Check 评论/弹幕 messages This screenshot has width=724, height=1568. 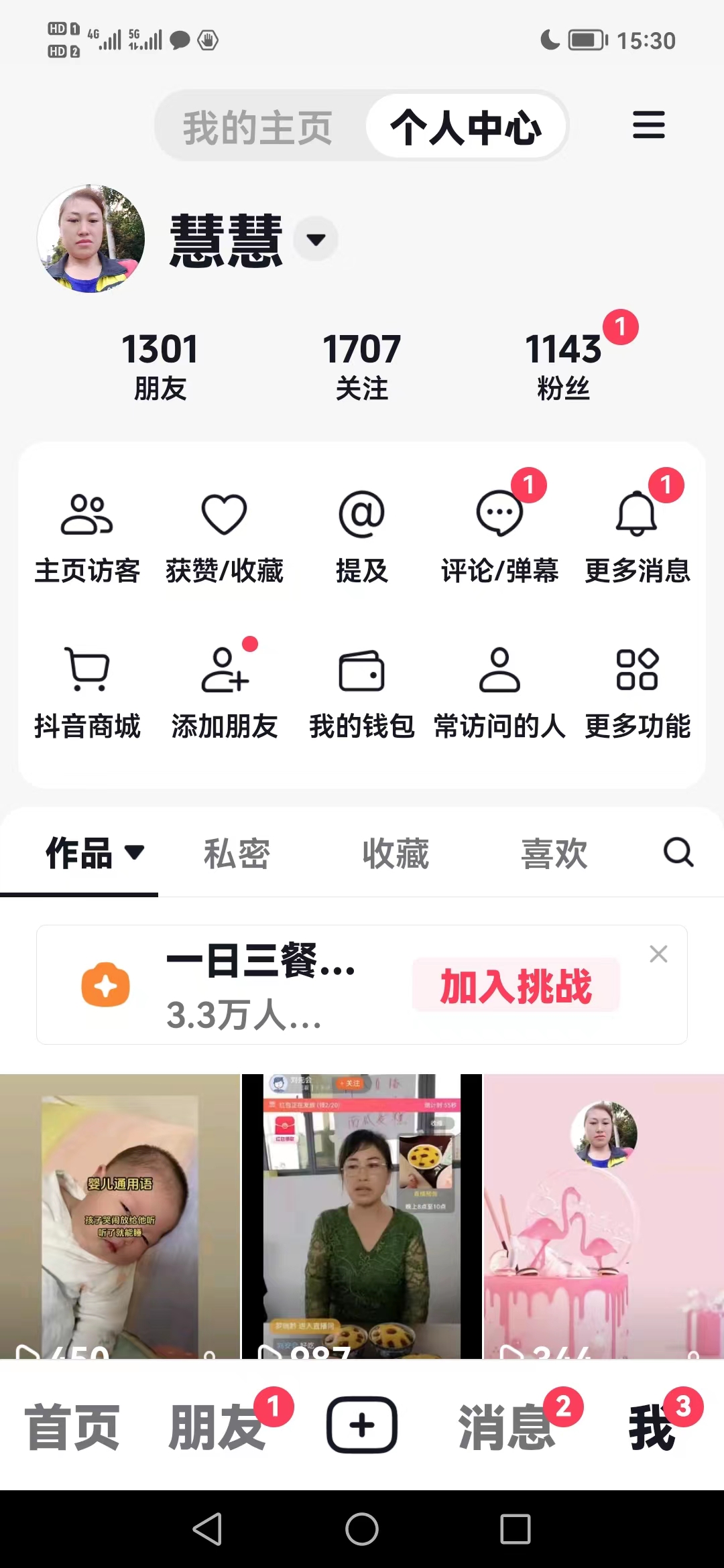(499, 536)
